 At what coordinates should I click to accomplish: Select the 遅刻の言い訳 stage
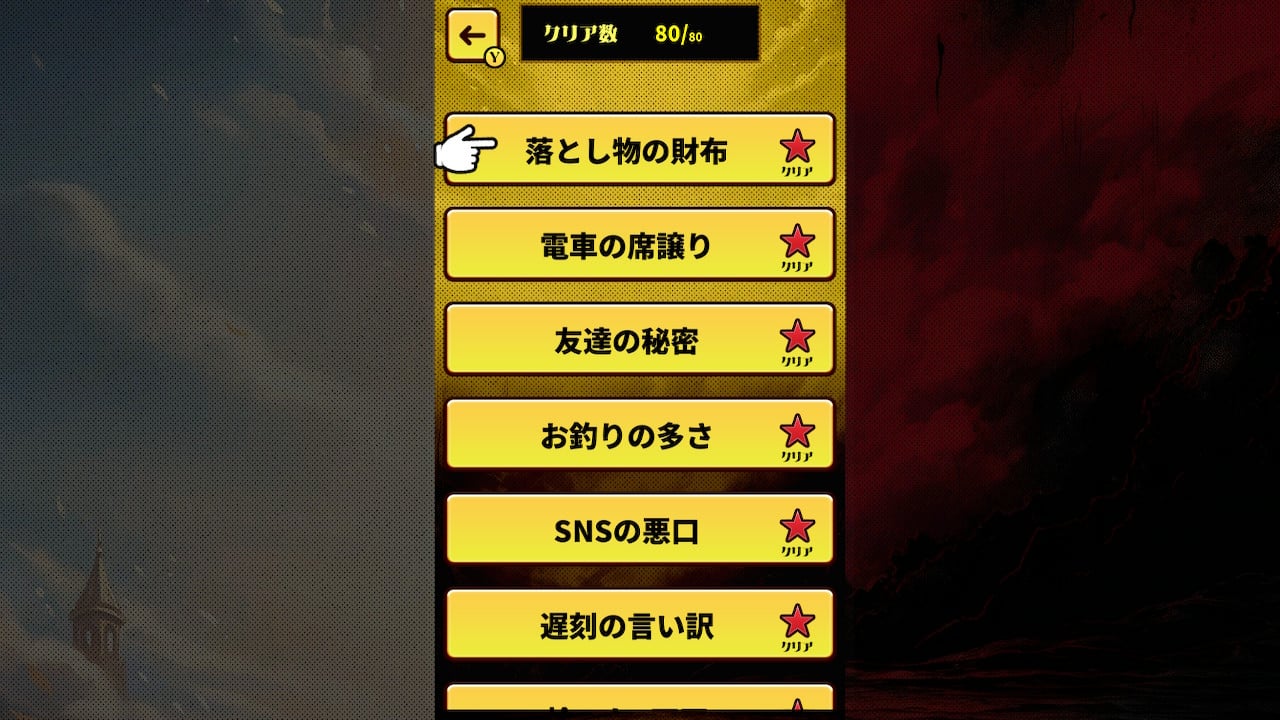639,625
